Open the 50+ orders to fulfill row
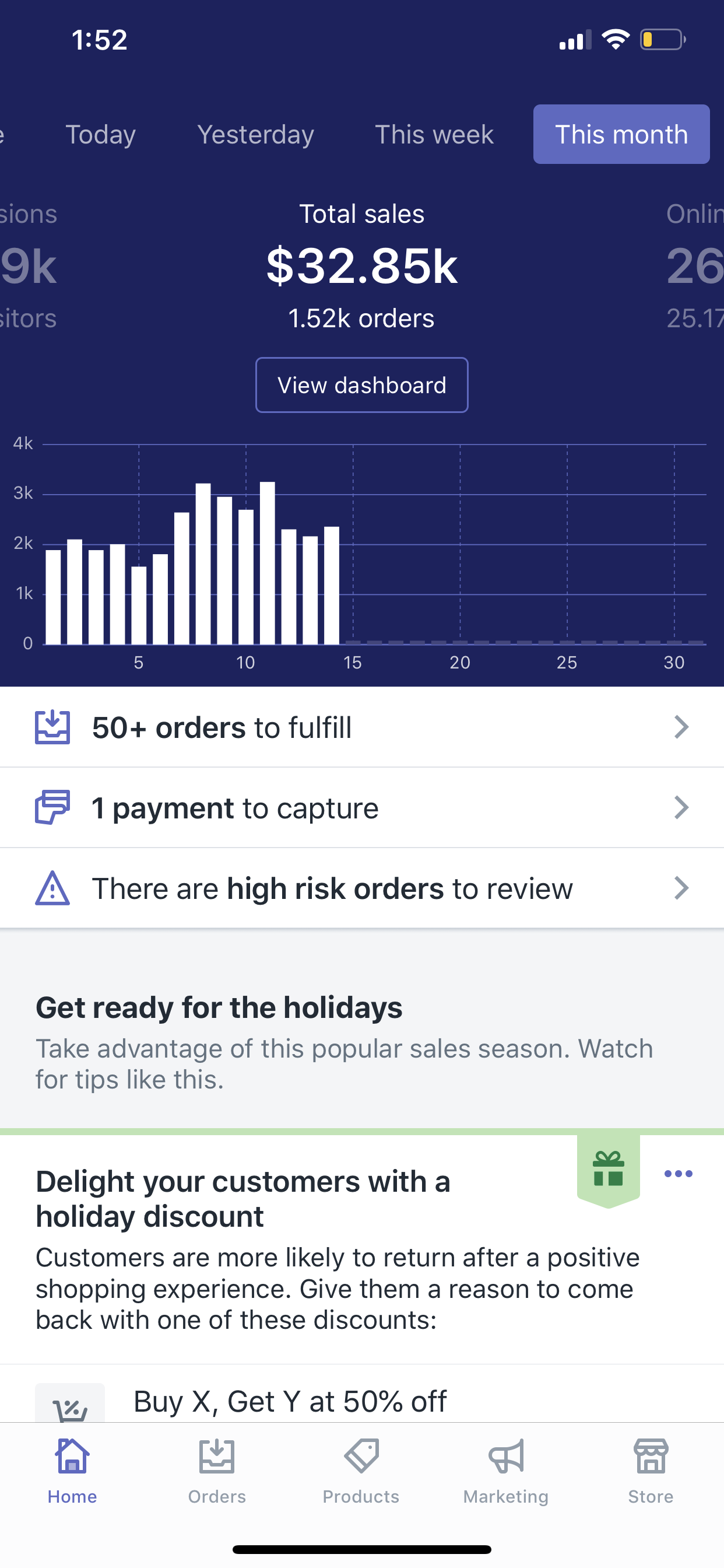 (x=362, y=727)
